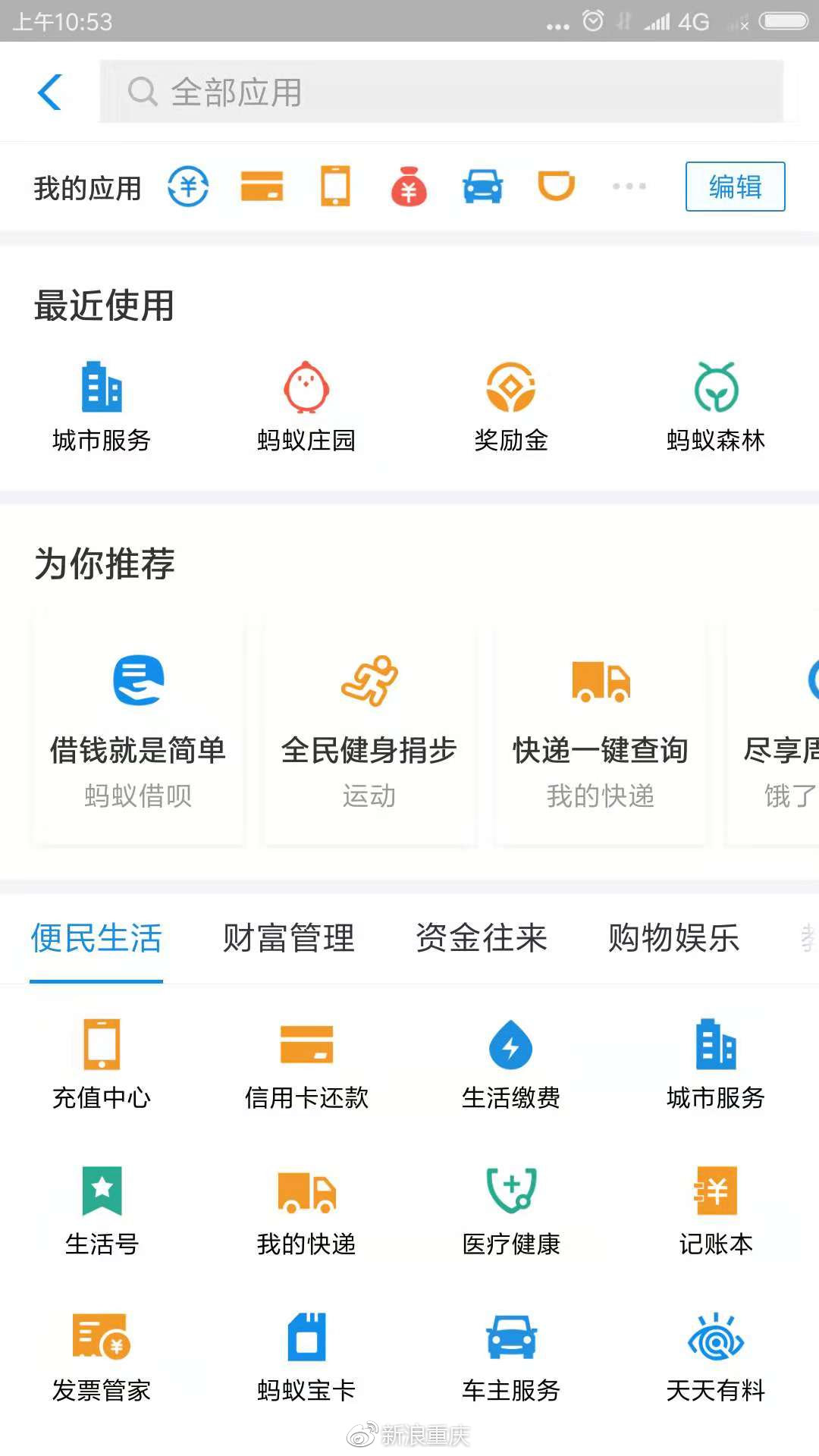
Task: Open 奖励金 from recently used
Action: click(511, 407)
